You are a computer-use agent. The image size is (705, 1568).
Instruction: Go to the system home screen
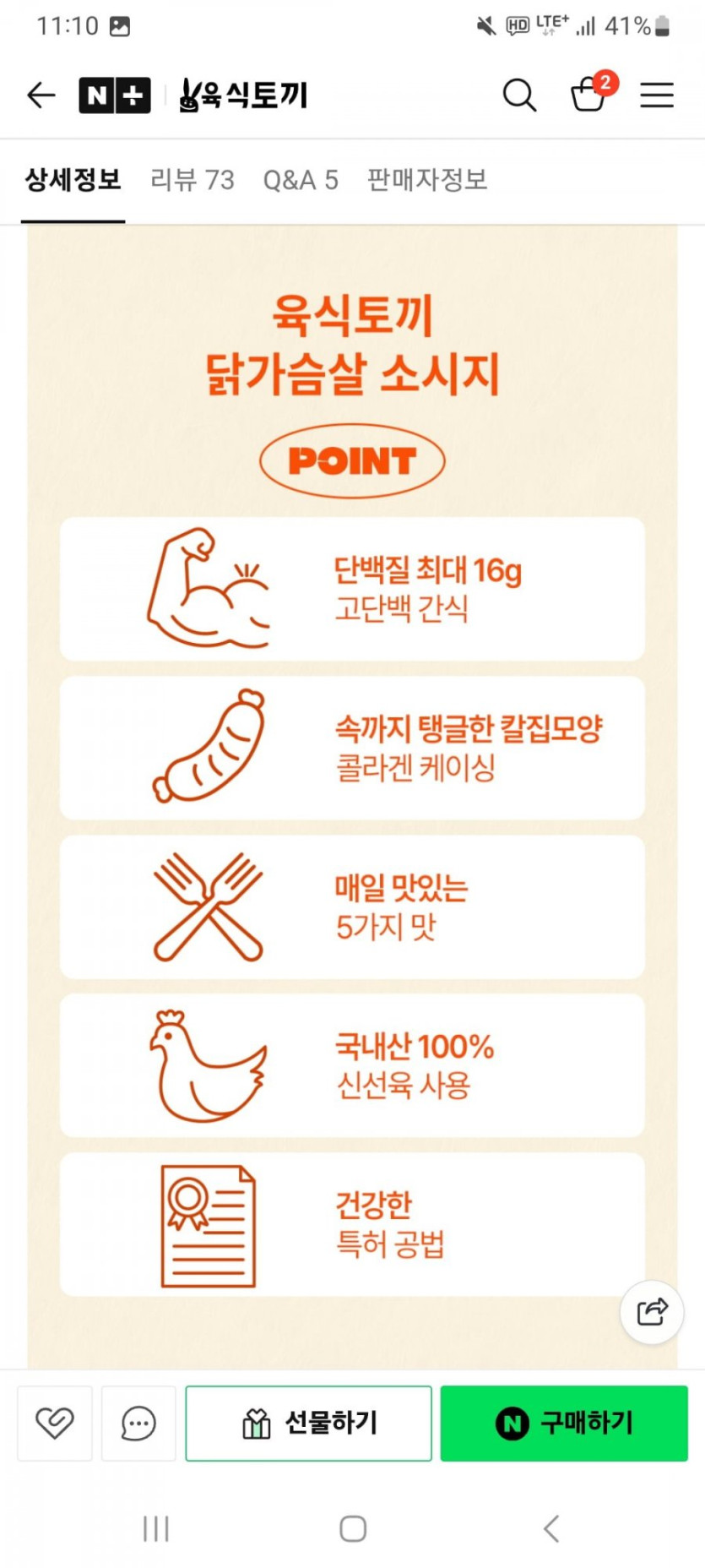click(x=353, y=1528)
